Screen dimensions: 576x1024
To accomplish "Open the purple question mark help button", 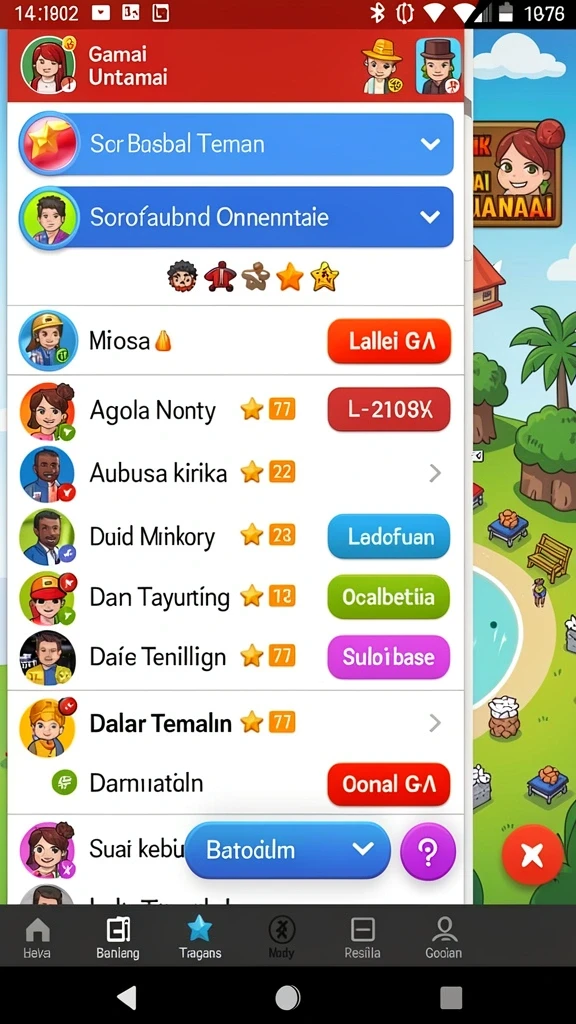I will [428, 852].
